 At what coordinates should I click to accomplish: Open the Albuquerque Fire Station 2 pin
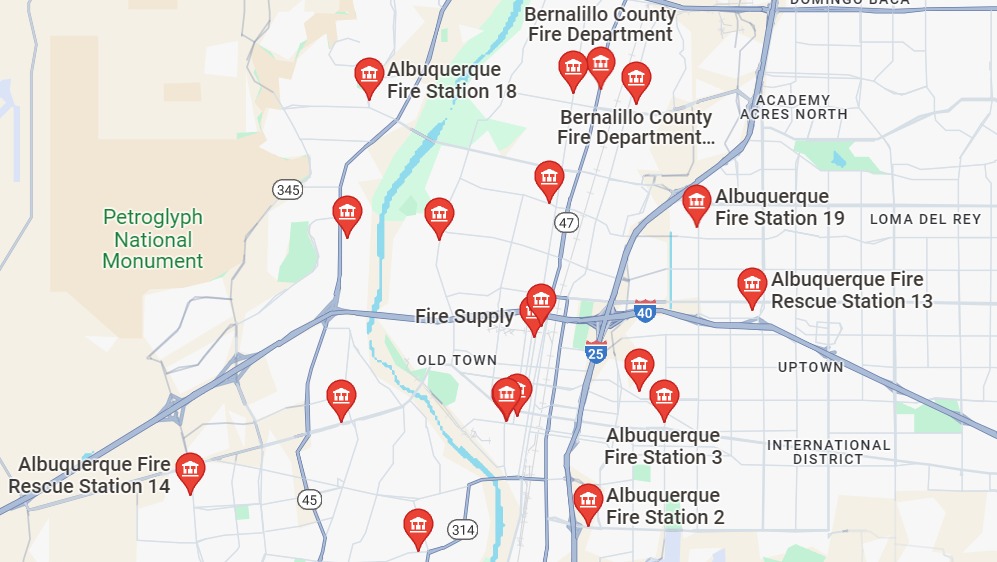pyautogui.click(x=588, y=501)
